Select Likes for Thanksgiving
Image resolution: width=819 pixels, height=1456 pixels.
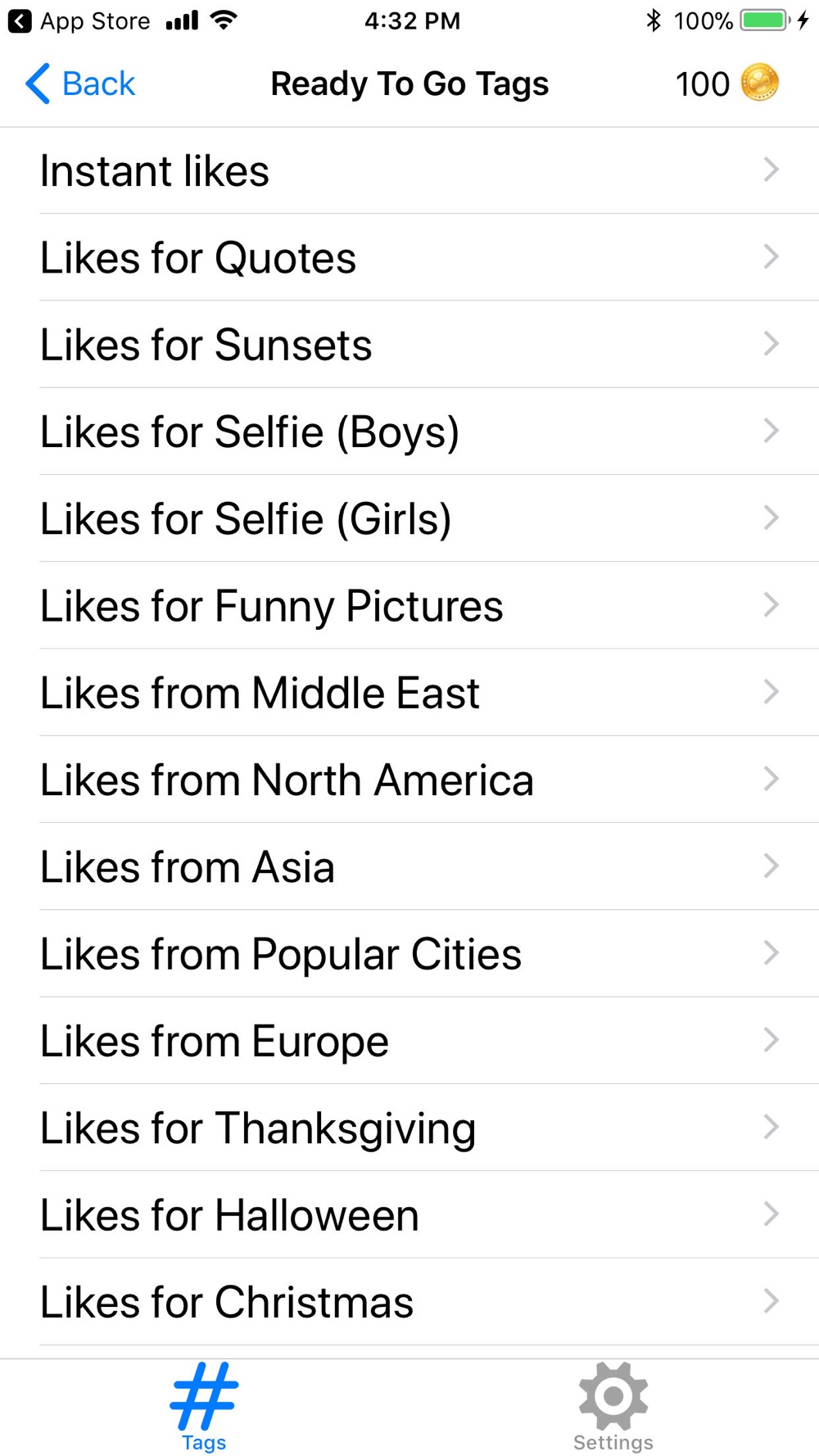(x=409, y=1128)
